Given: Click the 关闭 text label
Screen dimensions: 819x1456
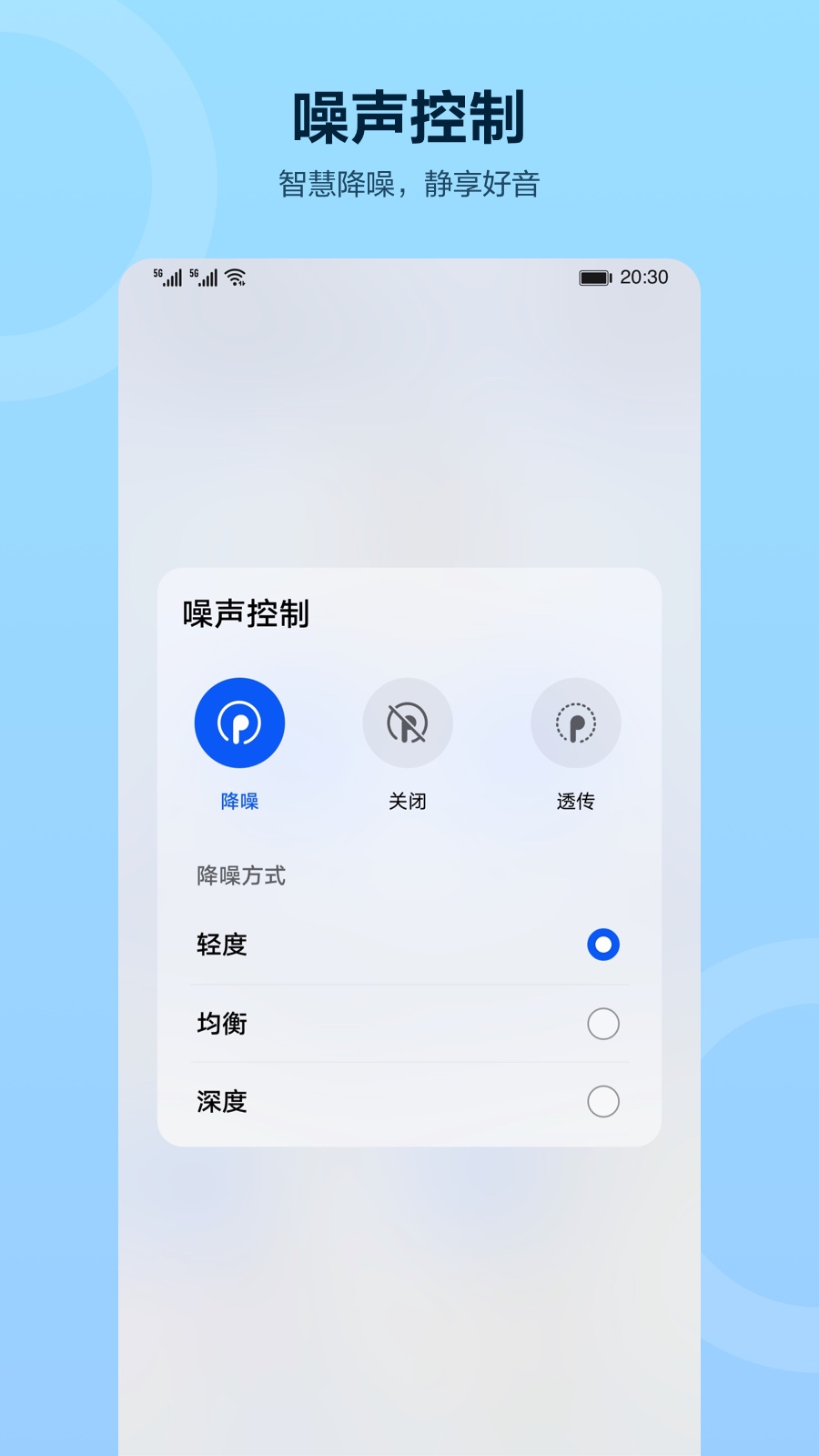Looking at the screenshot, I should click(408, 802).
